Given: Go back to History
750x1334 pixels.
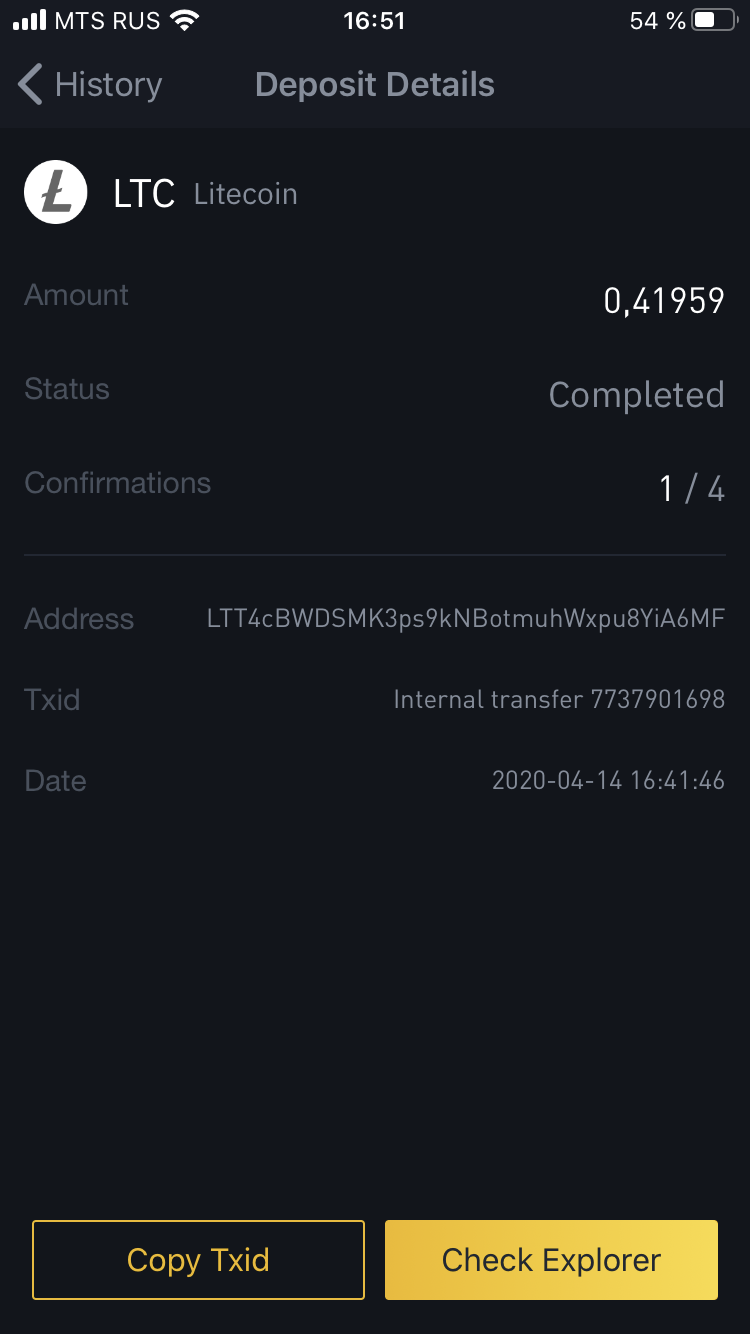Looking at the screenshot, I should tap(90, 85).
